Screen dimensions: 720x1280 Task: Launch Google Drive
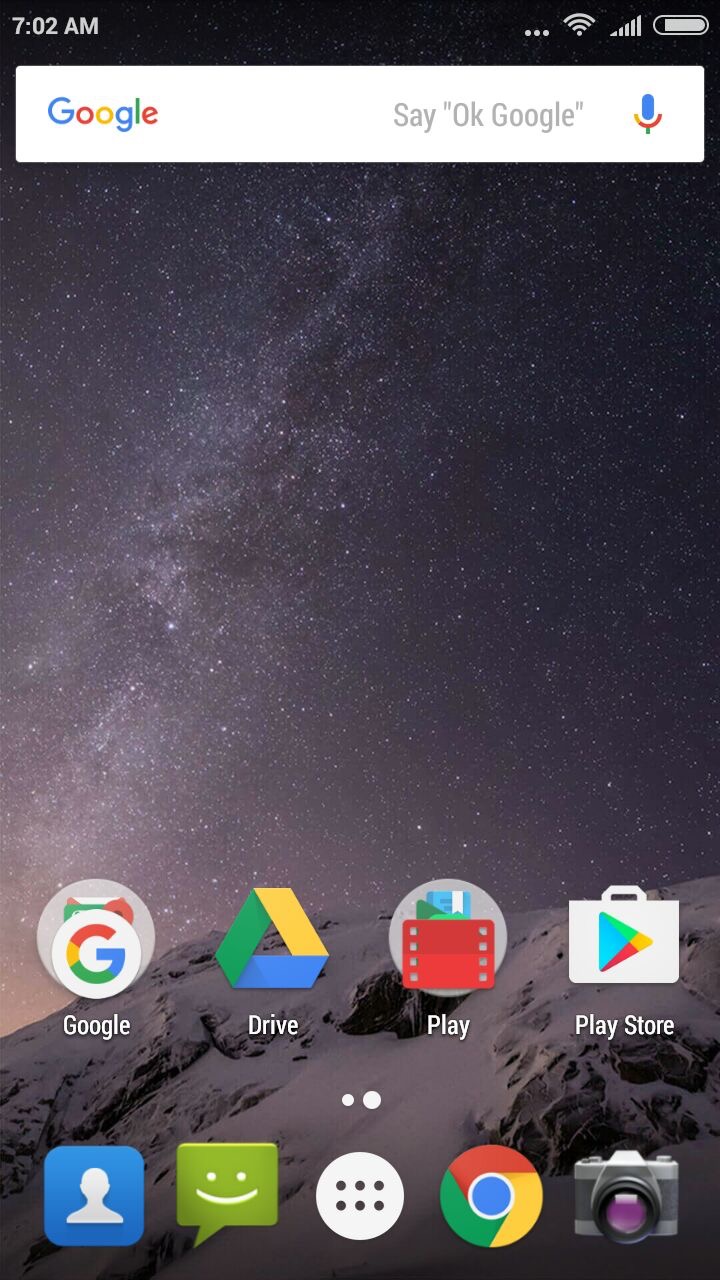pos(272,940)
